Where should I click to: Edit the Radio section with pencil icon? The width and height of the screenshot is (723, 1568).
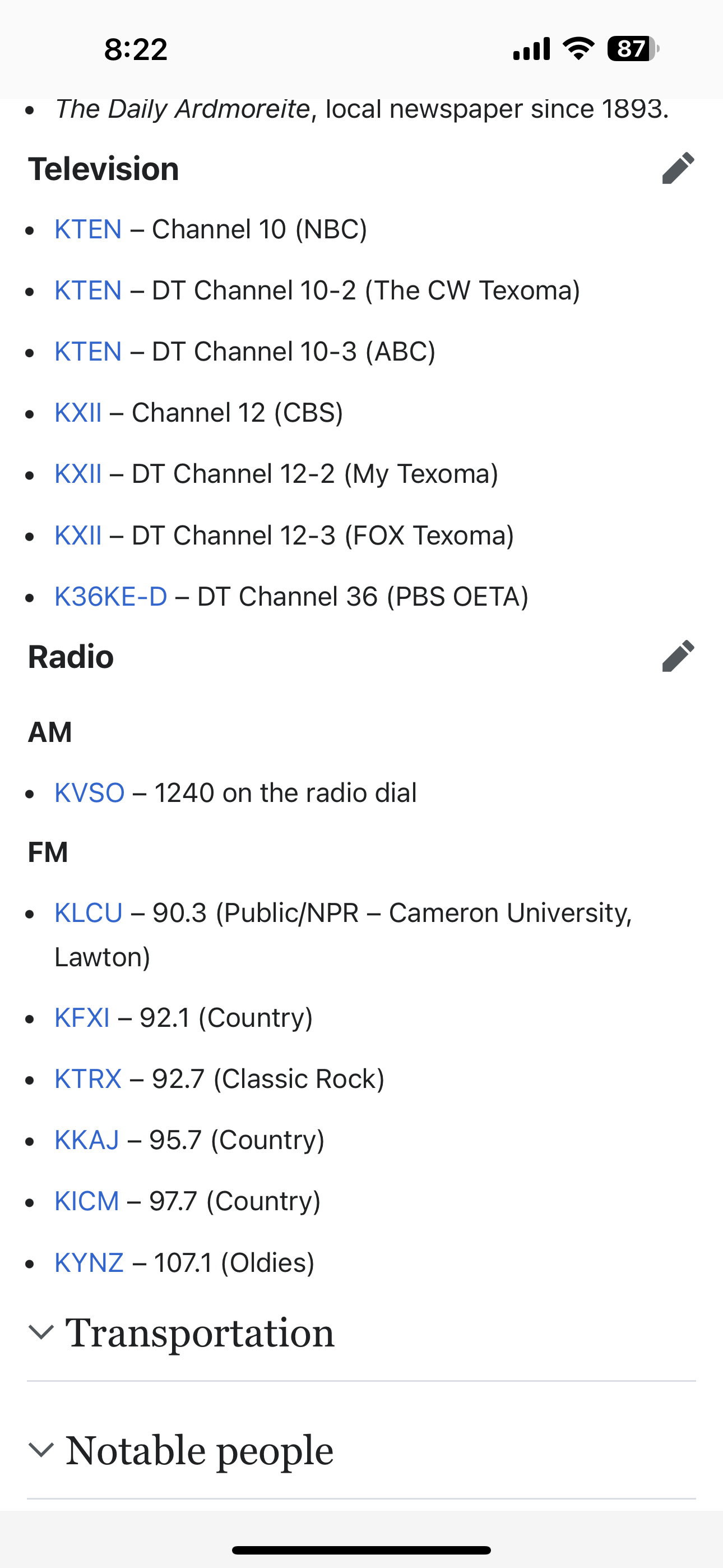[x=678, y=656]
